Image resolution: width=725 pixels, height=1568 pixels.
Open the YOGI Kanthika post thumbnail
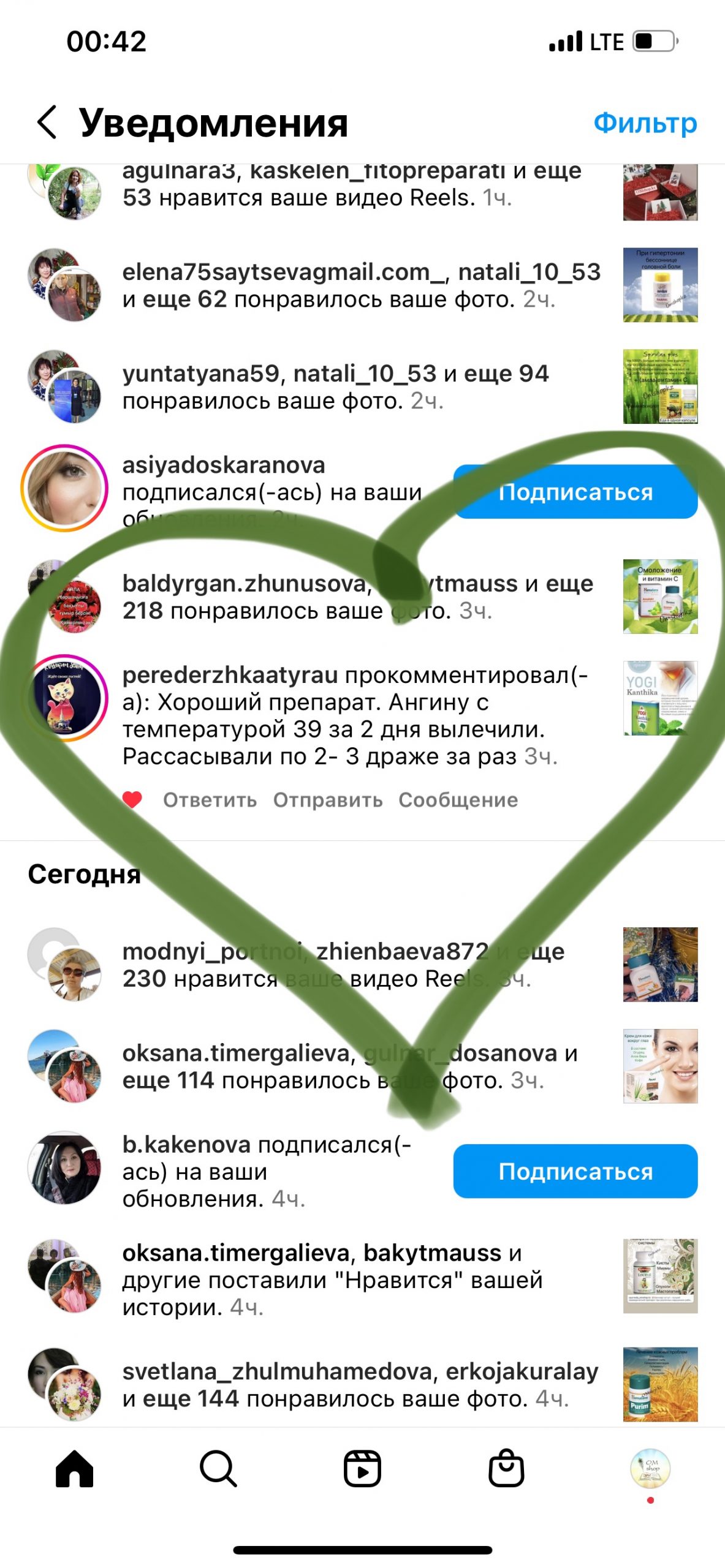point(660,698)
